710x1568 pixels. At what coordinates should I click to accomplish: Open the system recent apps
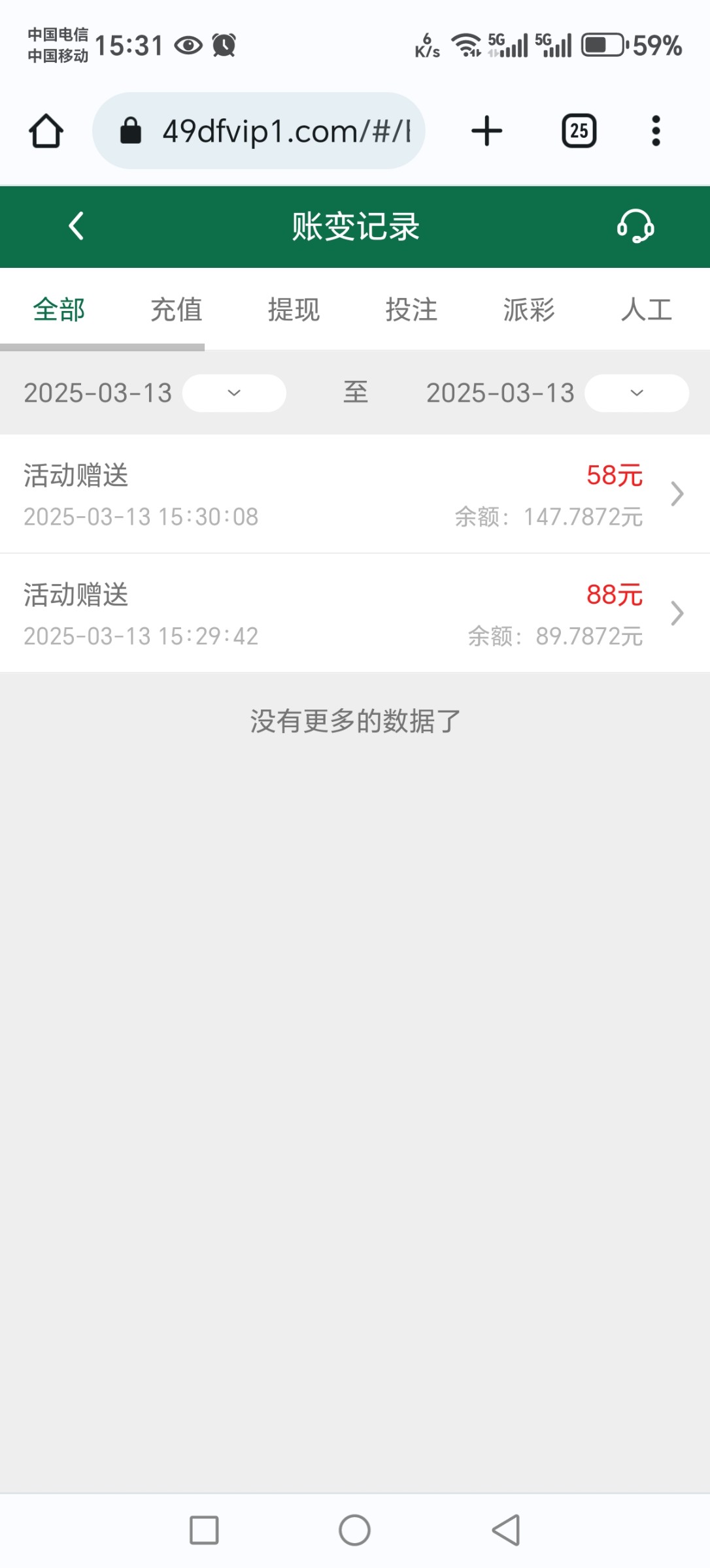(x=204, y=1530)
